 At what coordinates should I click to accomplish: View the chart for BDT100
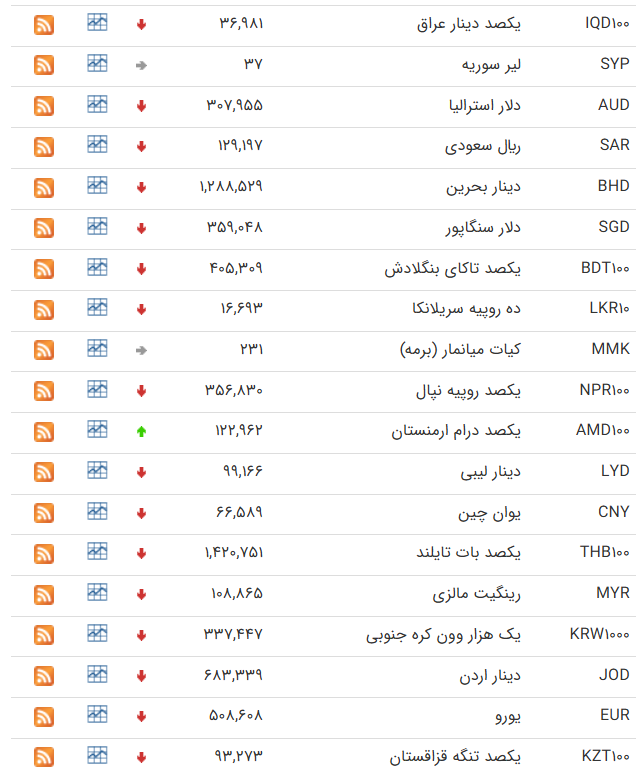[97, 267]
